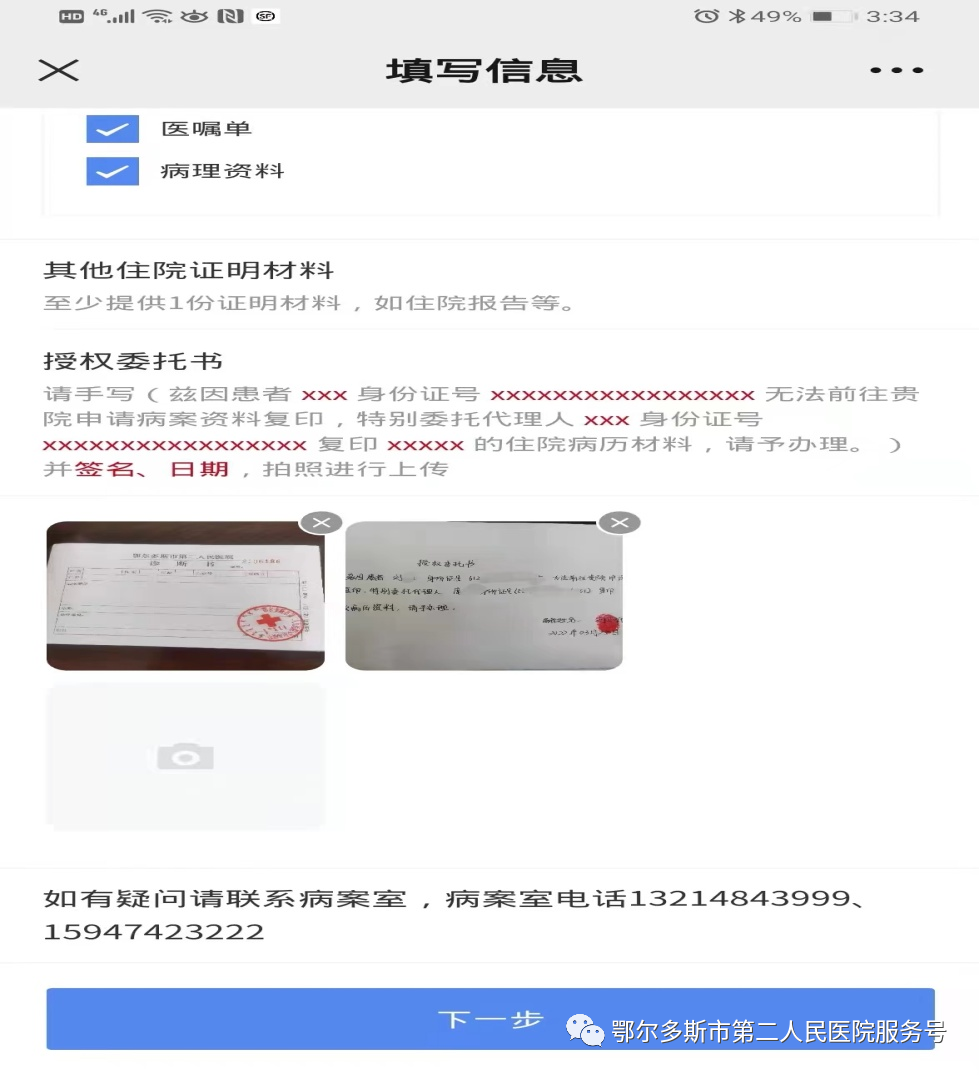979x1075 pixels.
Task: View the uploaded 授权委托书 image
Action: [483, 597]
